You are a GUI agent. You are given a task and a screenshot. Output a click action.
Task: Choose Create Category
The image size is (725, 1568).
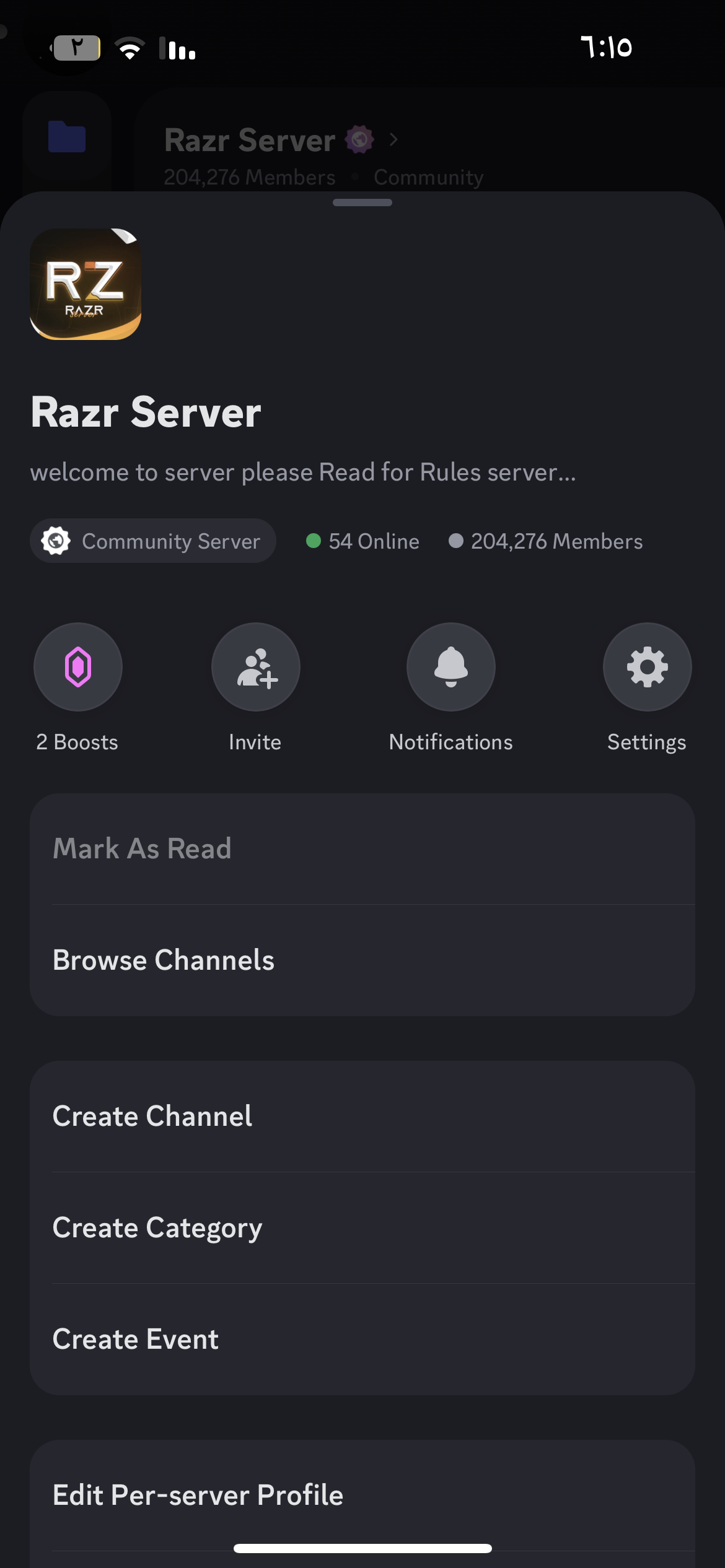click(362, 1228)
